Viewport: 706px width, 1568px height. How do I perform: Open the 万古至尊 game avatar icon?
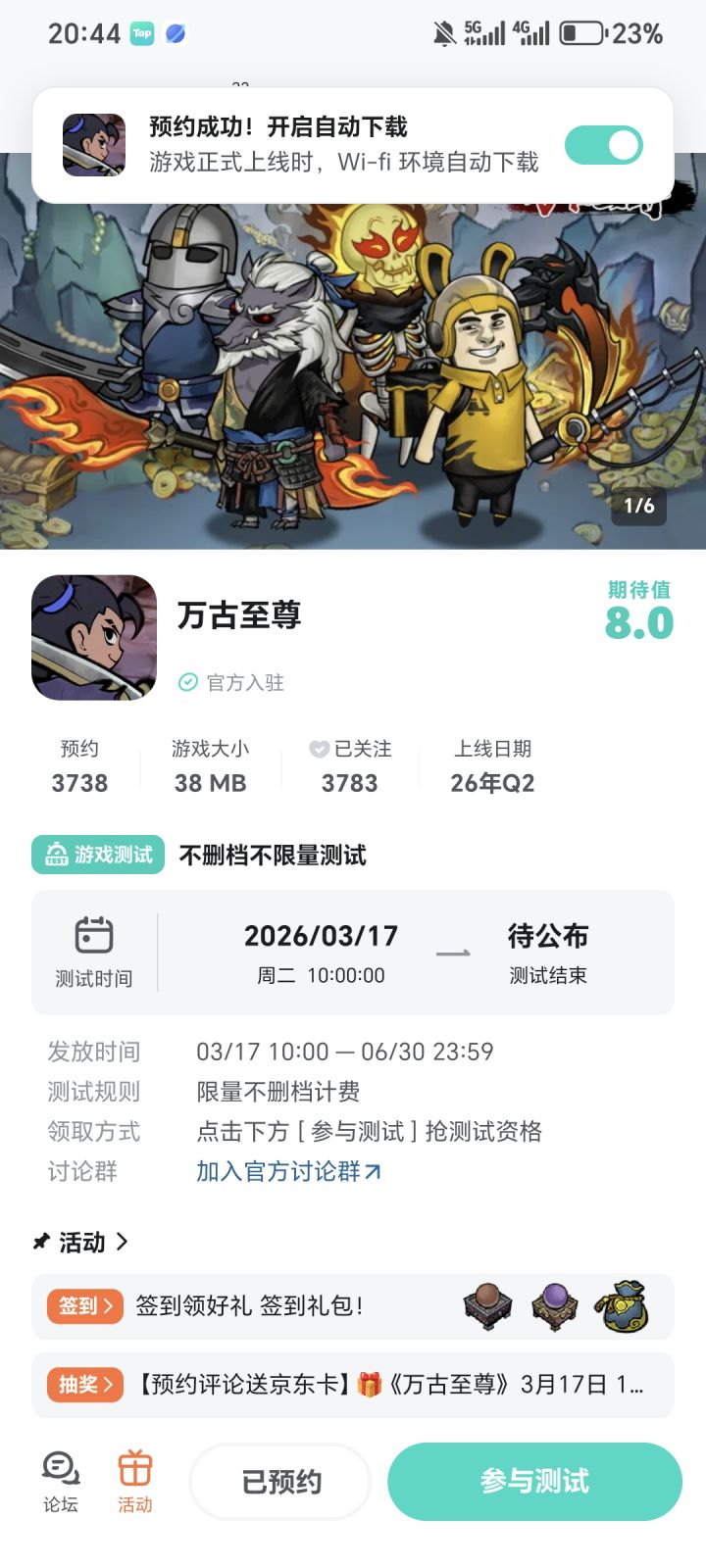click(93, 637)
